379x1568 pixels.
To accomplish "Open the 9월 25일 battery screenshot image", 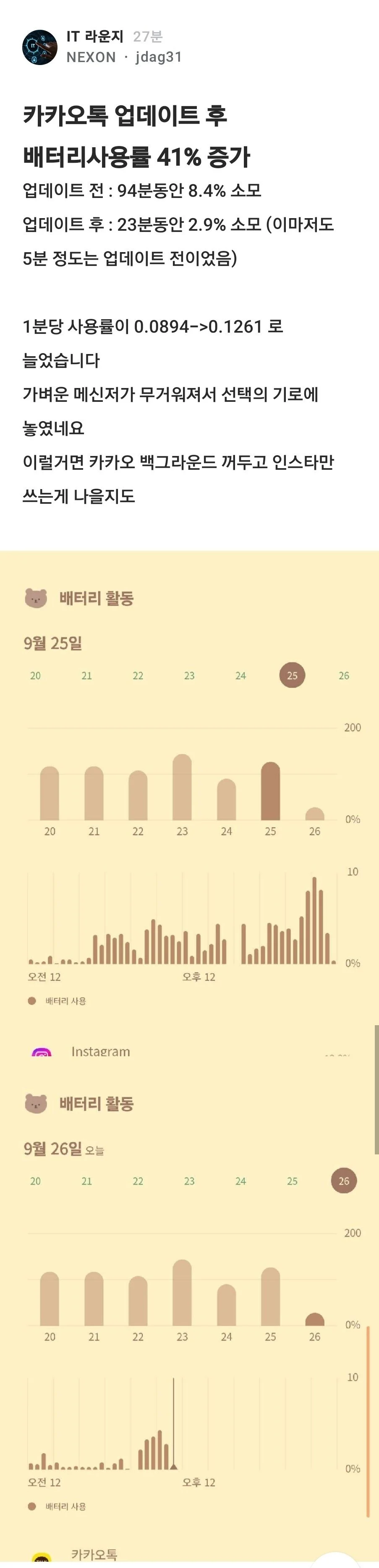I will tap(189, 803).
